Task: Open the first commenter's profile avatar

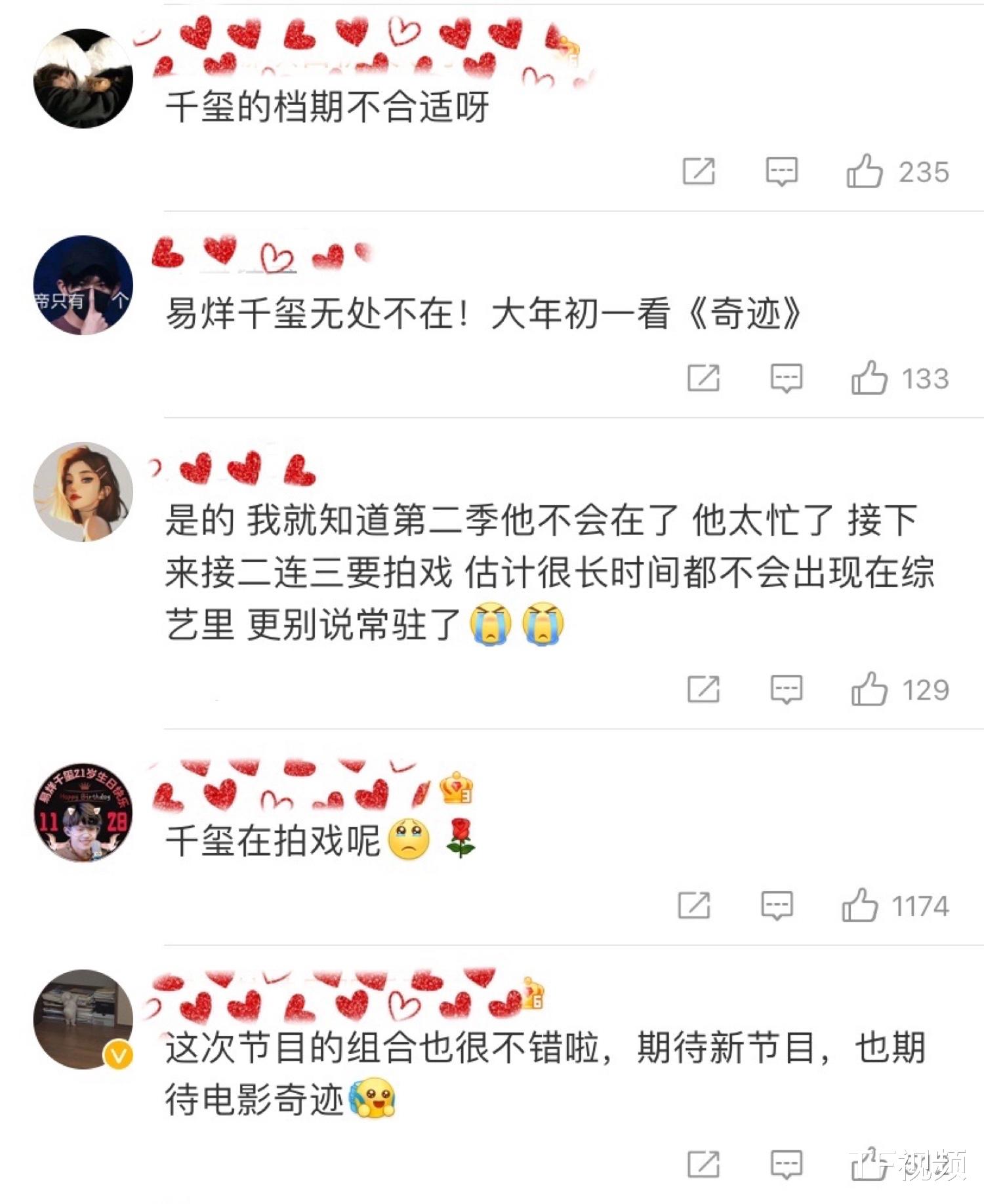Action: (83, 79)
